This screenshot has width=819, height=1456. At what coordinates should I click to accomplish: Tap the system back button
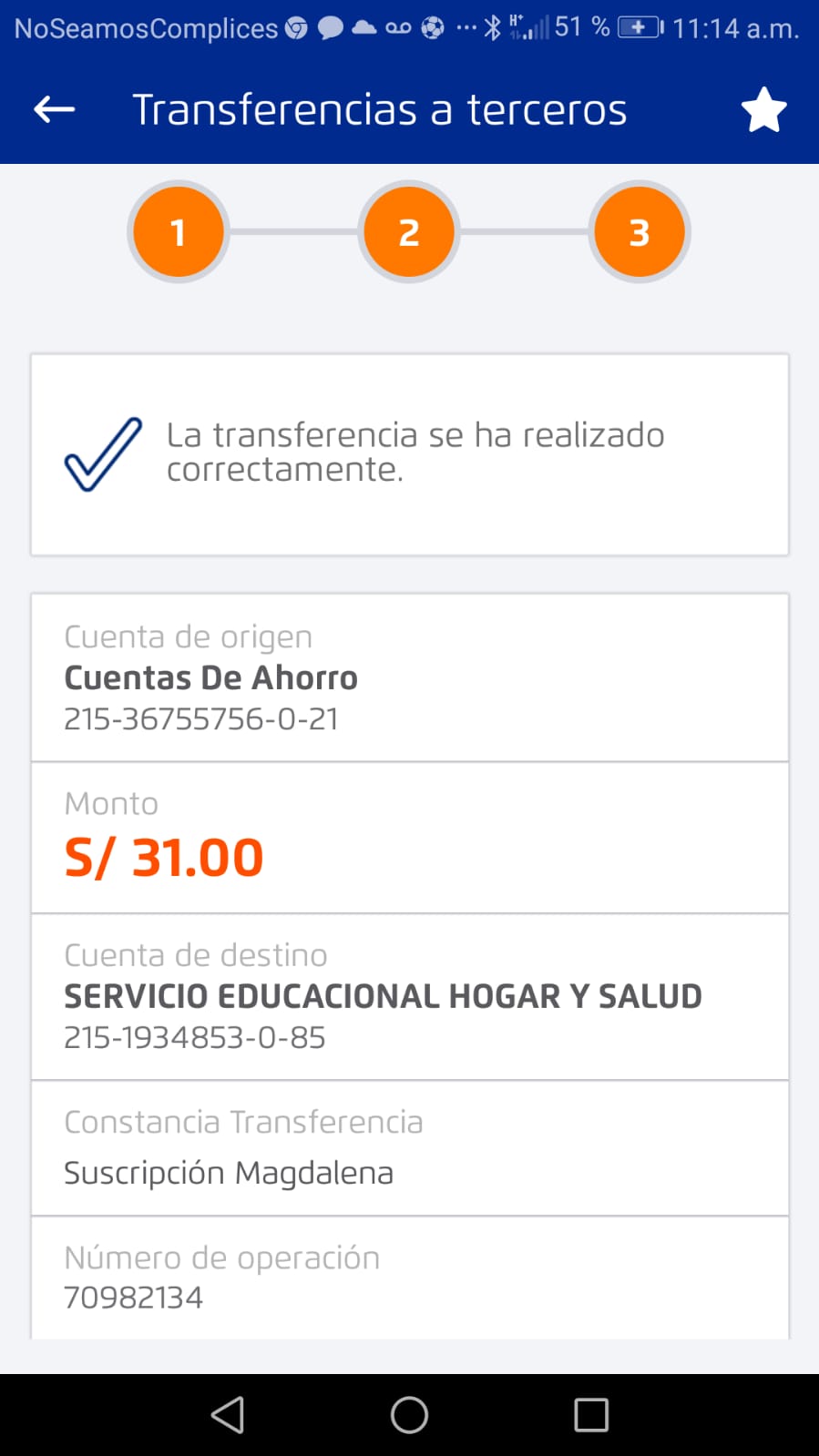pyautogui.click(x=228, y=1415)
